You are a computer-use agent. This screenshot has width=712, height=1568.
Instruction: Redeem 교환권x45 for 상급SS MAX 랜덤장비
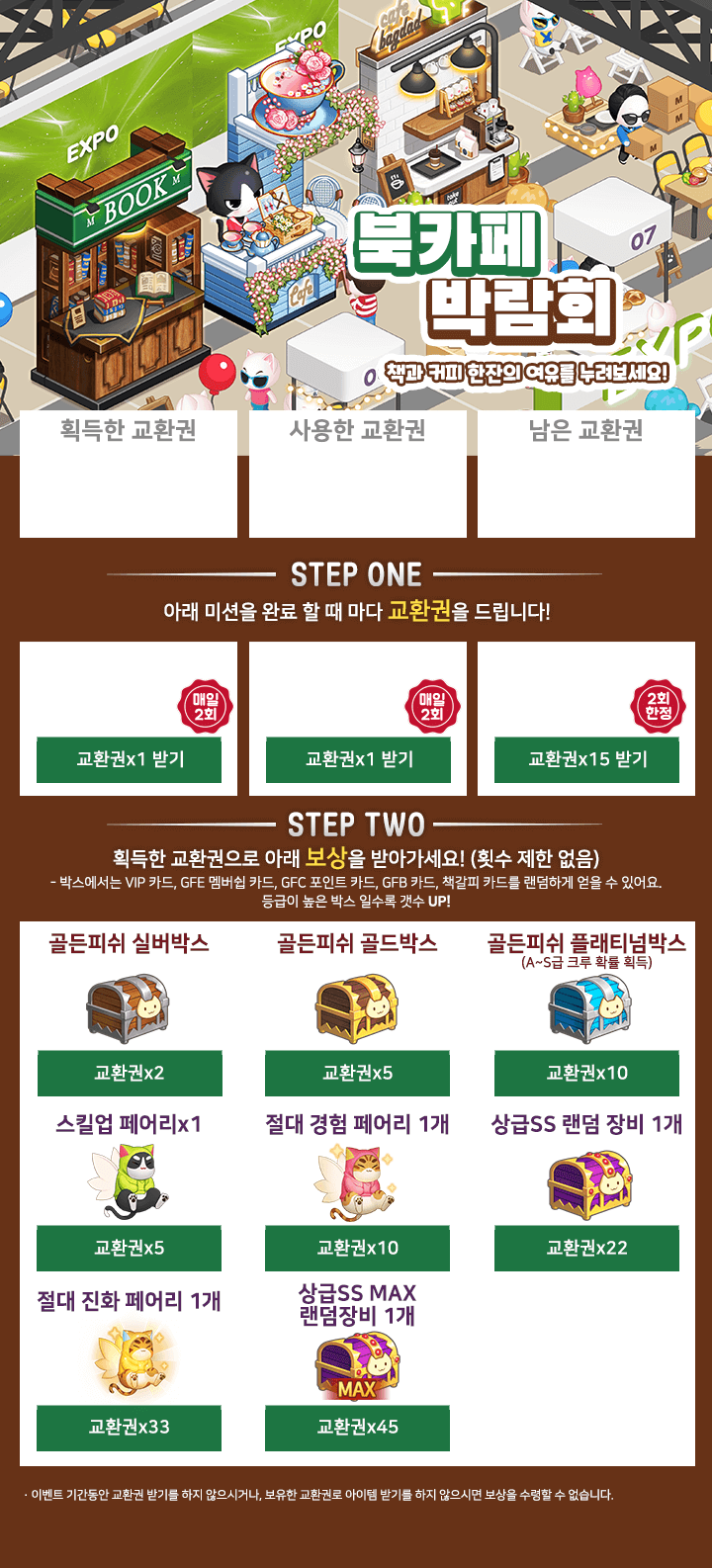pyautogui.click(x=357, y=1428)
